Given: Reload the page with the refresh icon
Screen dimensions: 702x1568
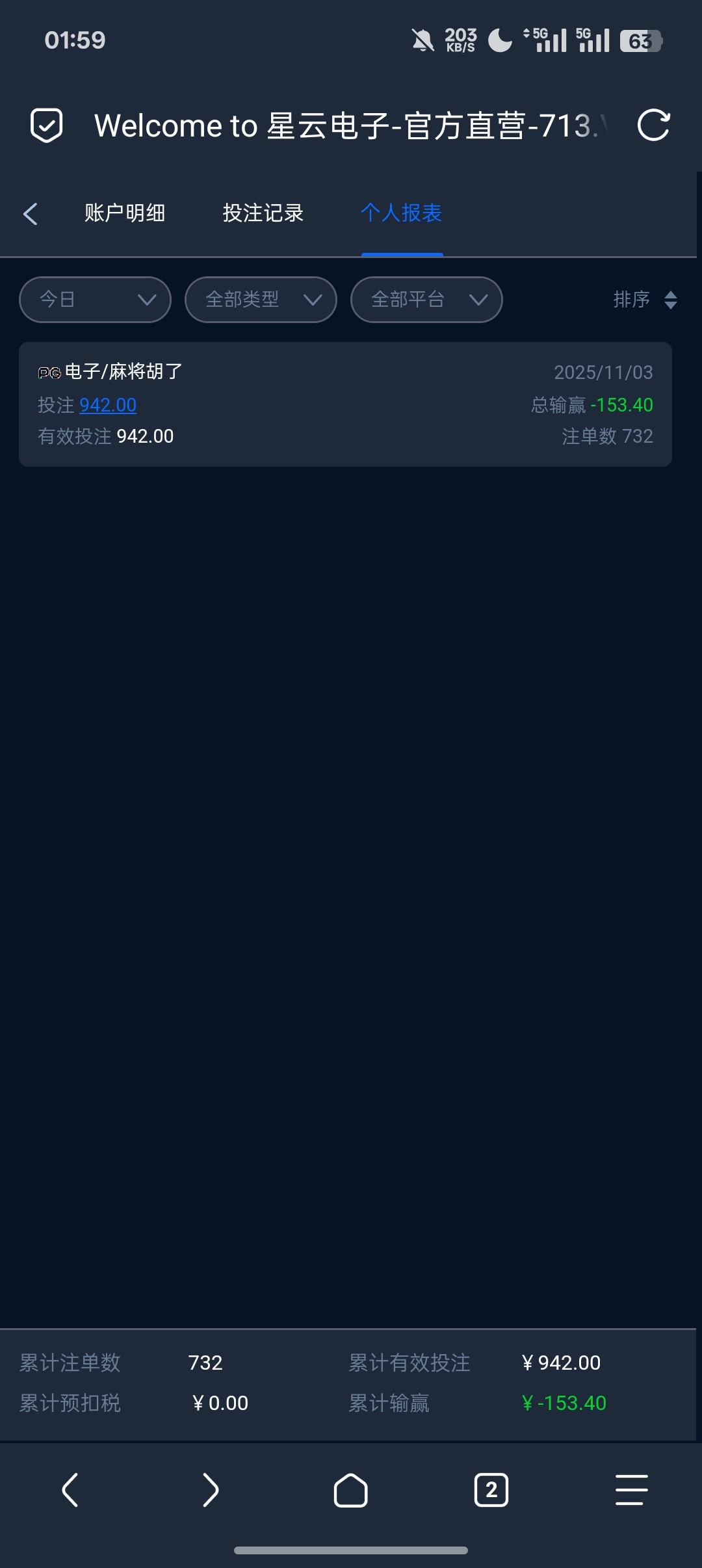Looking at the screenshot, I should [x=653, y=125].
